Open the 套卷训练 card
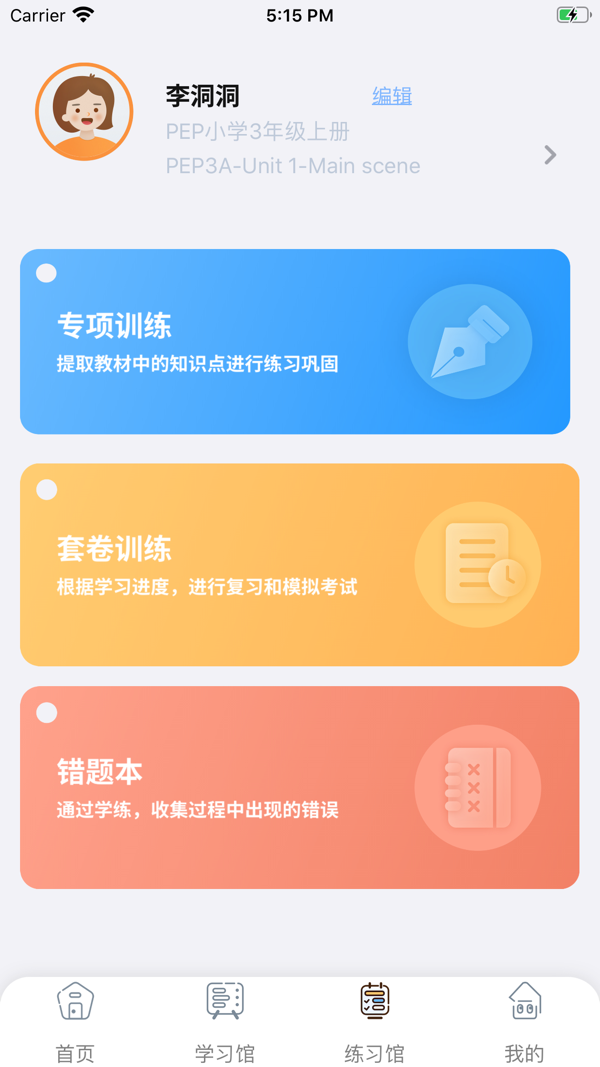600x1067 pixels. [x=299, y=564]
